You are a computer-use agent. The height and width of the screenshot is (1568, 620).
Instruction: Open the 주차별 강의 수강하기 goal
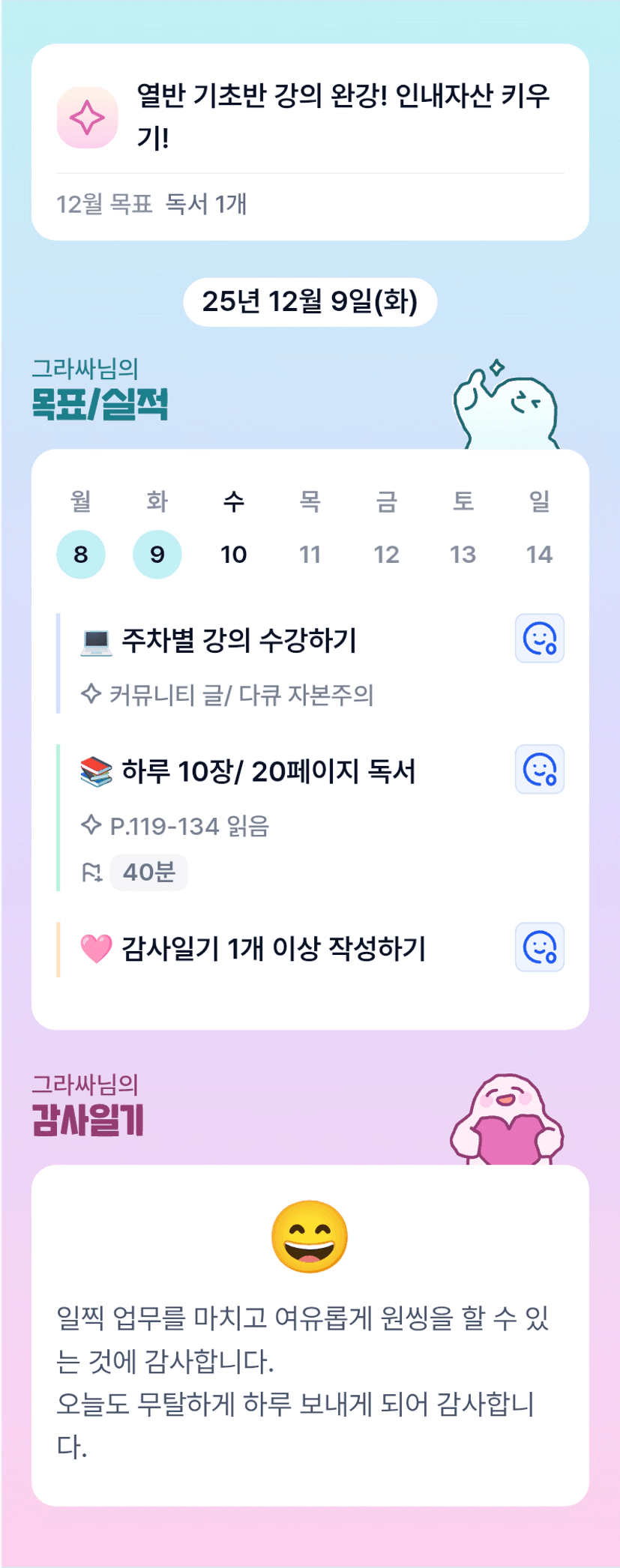(285, 663)
